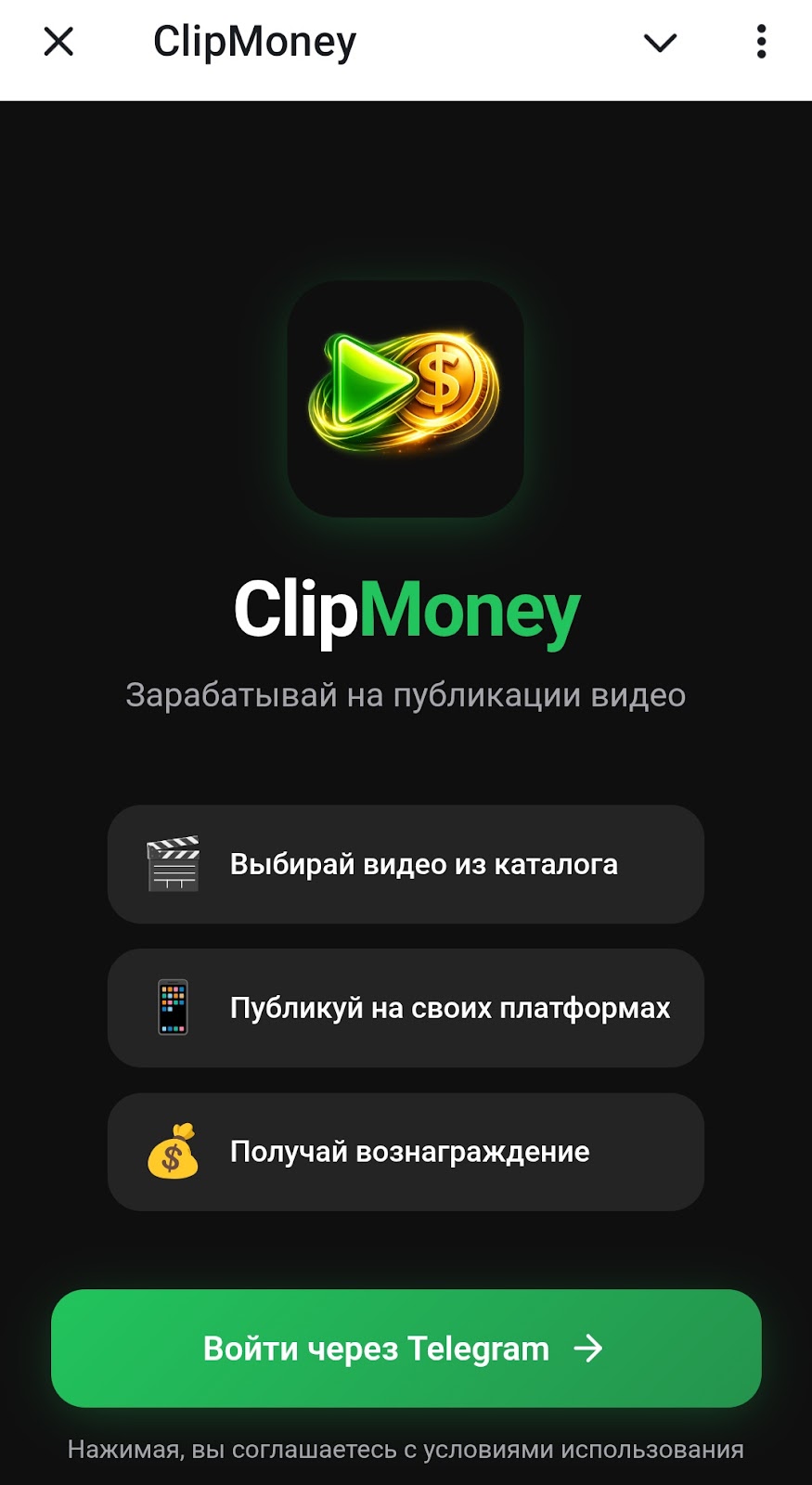This screenshot has height=1485, width=812.
Task: Click the arrow icon inside the Telegram button
Action: (588, 1349)
